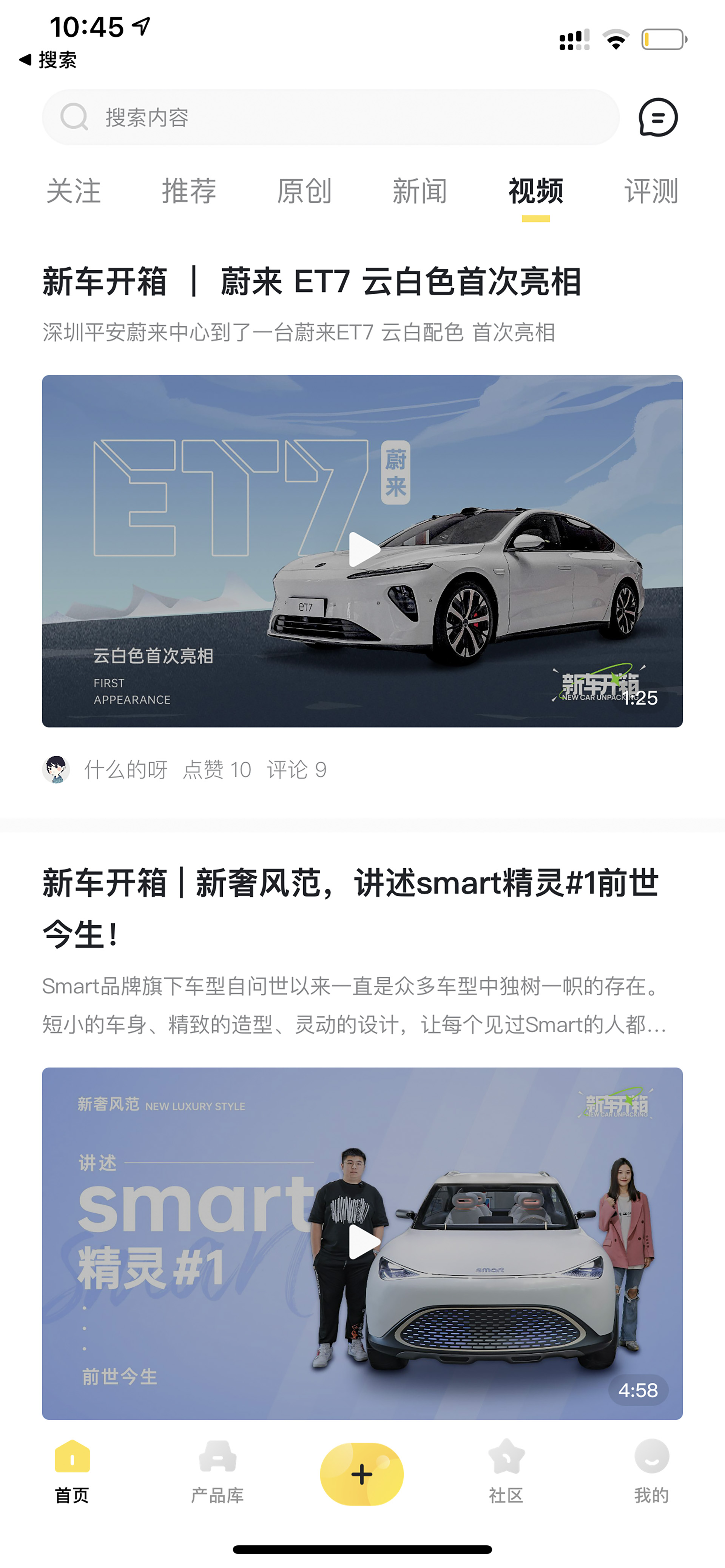The image size is (725, 1568).
Task: Open the messages chat bubble icon
Action: click(658, 117)
